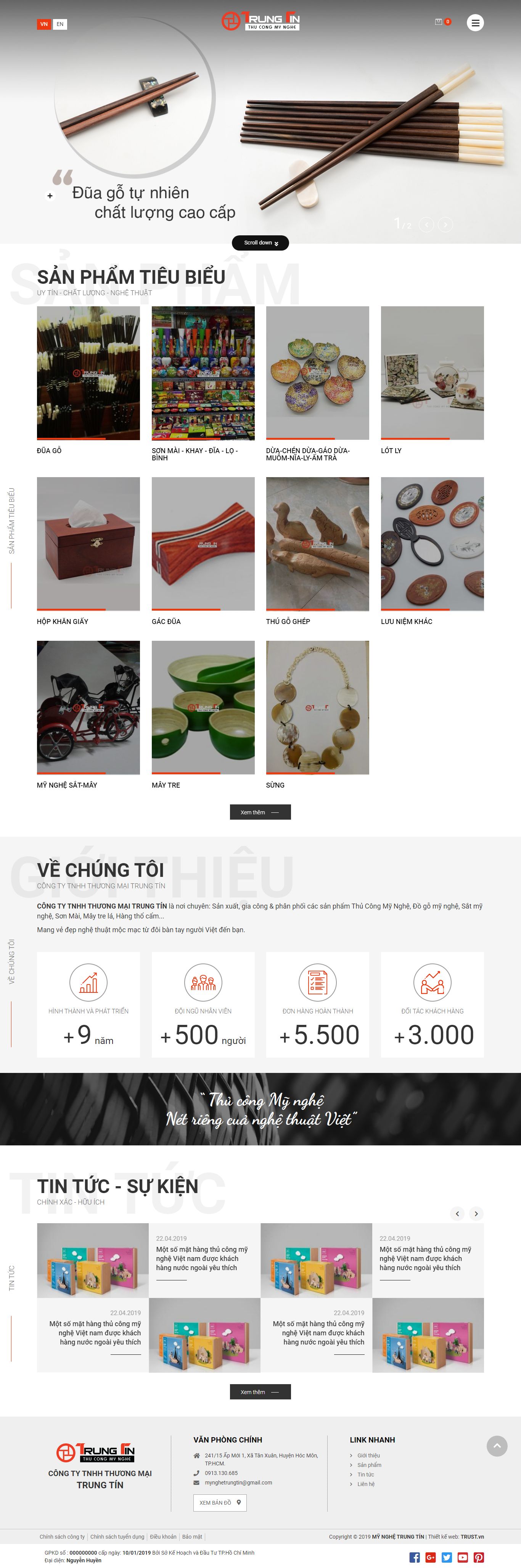
Task: Open Liên hệ quick link
Action: click(x=366, y=1484)
